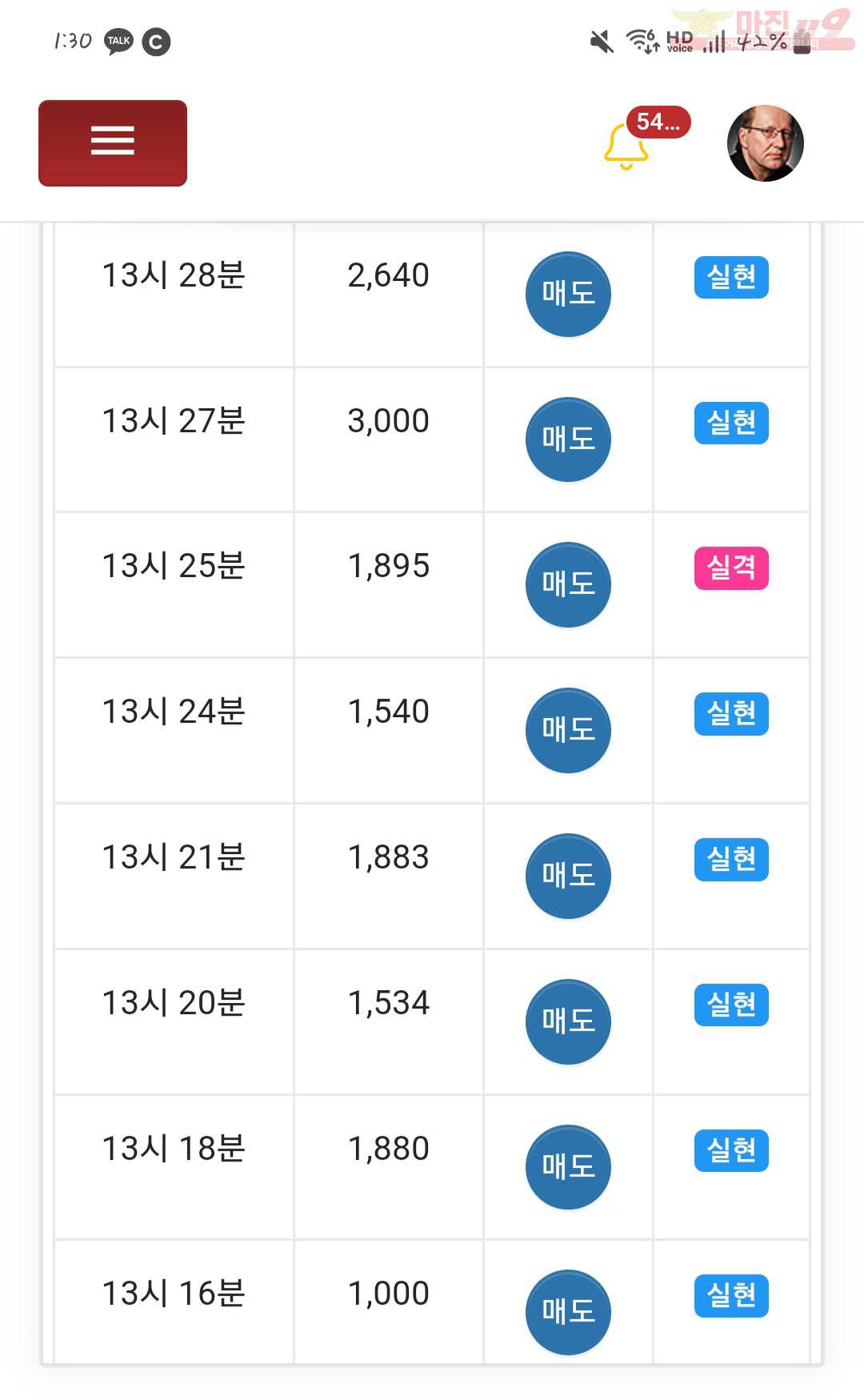Tap 매도 button in 13시 24분 row
Screen dimensions: 864x1400
click(568, 731)
